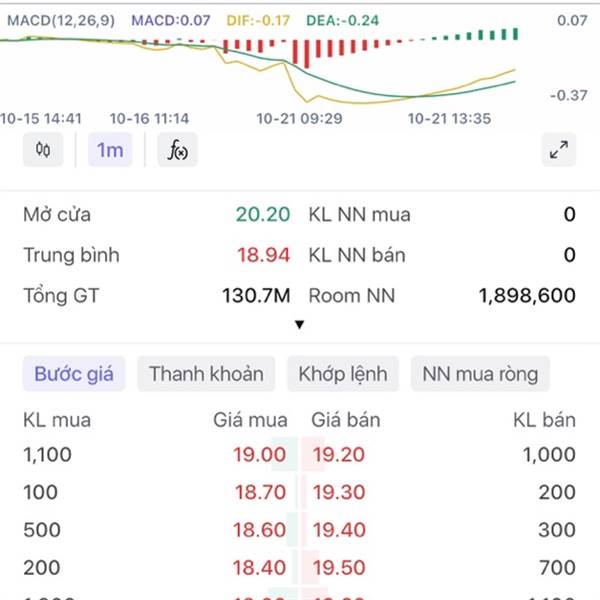The image size is (600, 600).
Task: Open the chart indicators function icon
Action: [x=179, y=150]
